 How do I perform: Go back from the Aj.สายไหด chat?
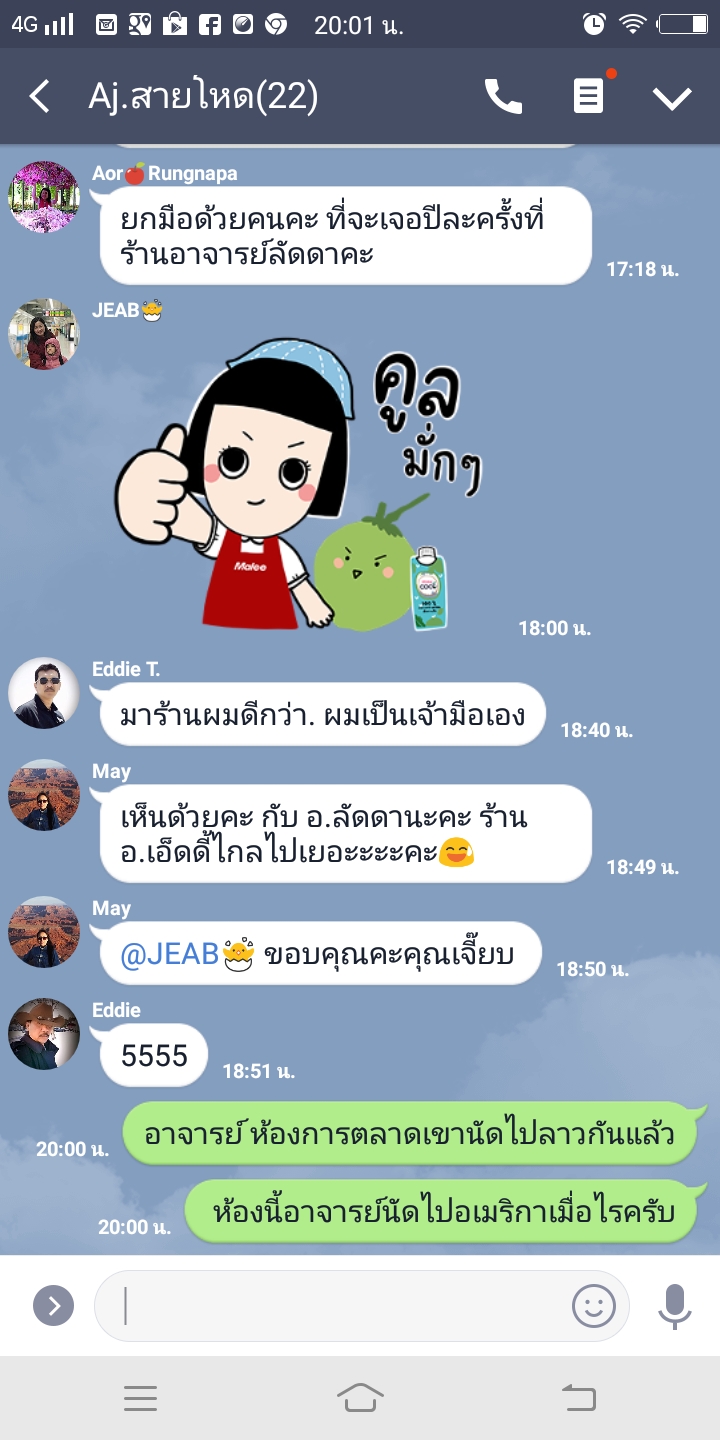40,97
